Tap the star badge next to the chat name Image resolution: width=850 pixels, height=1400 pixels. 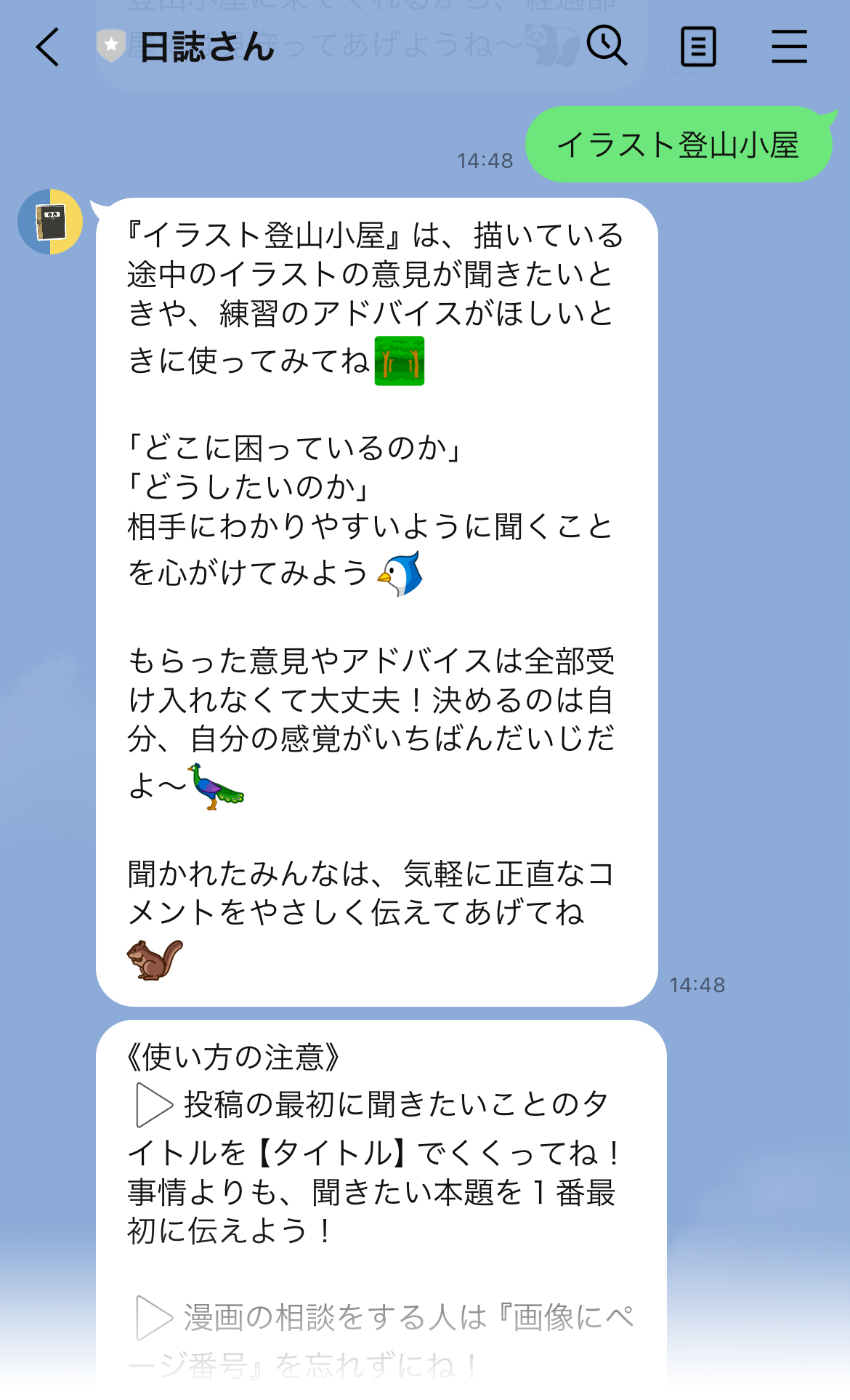coord(109,45)
